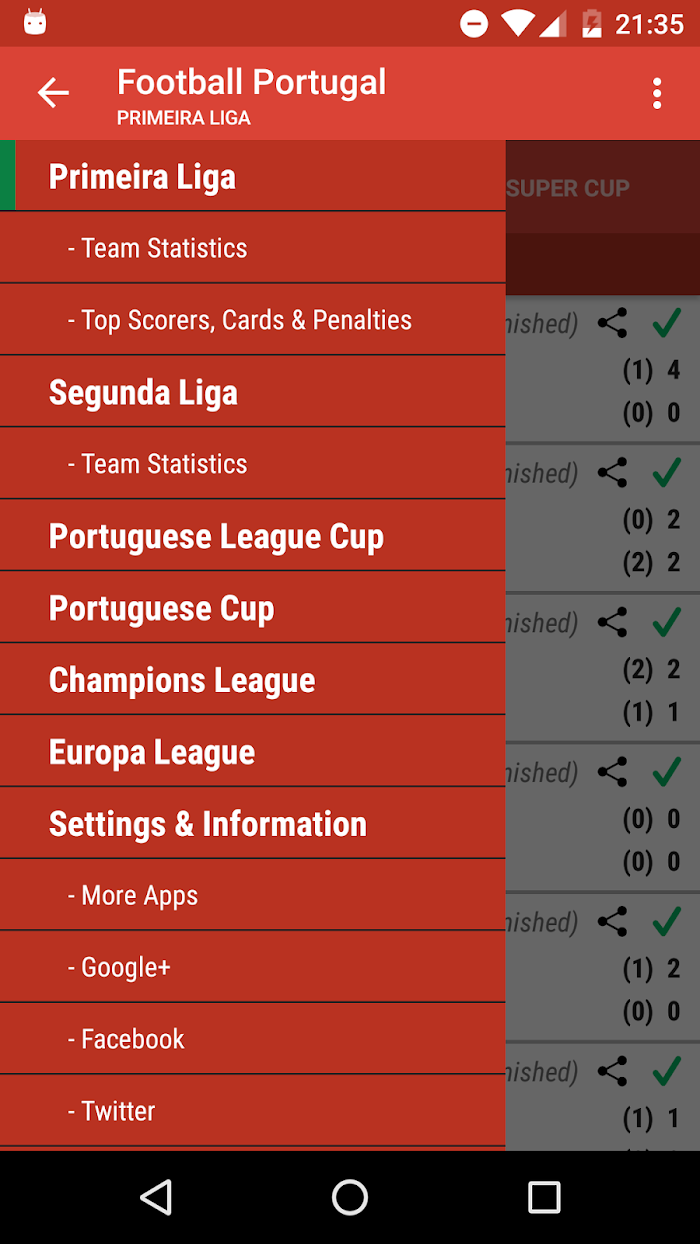Go to Portuguese League Cup
700x1244 pixels.
point(216,537)
